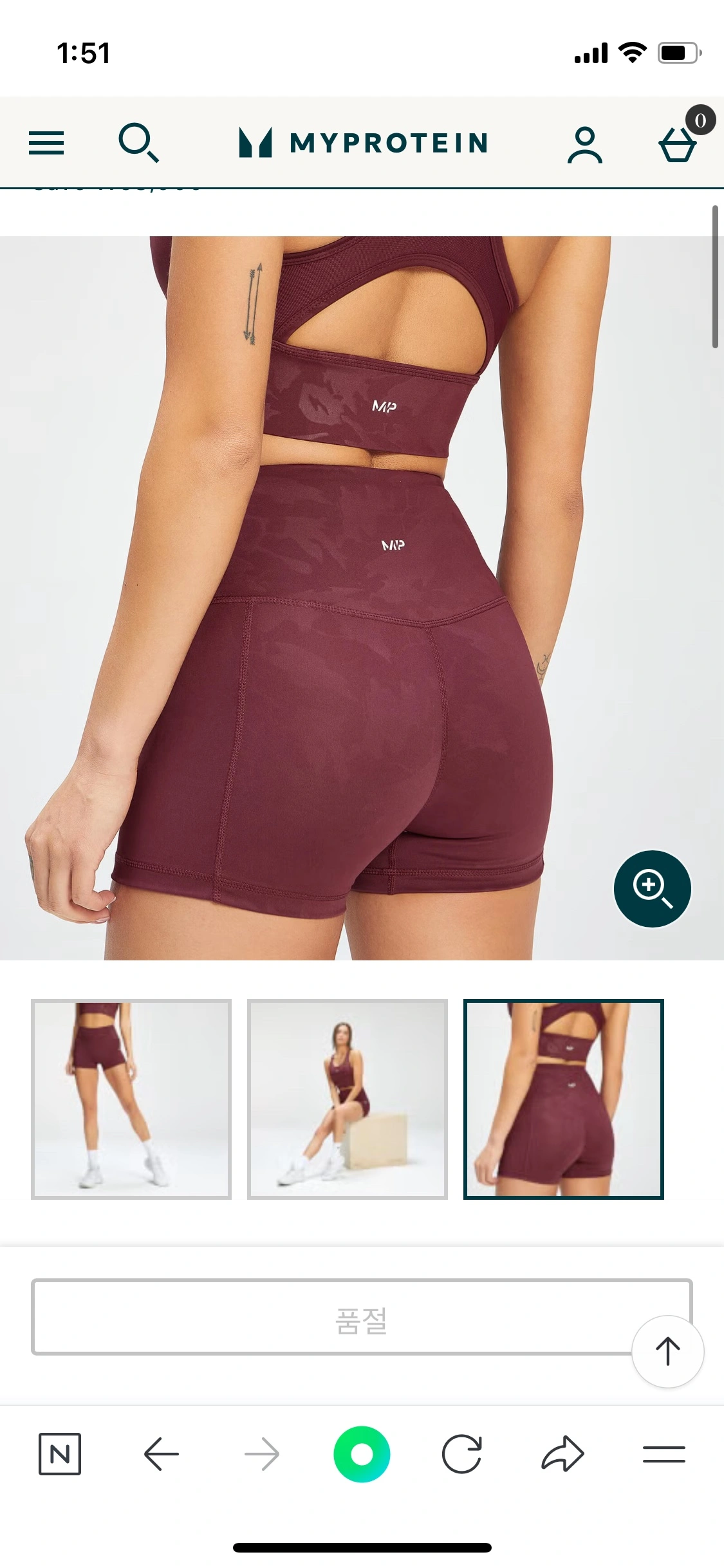The image size is (724, 1568).
Task: Open the site search
Action: tap(138, 143)
